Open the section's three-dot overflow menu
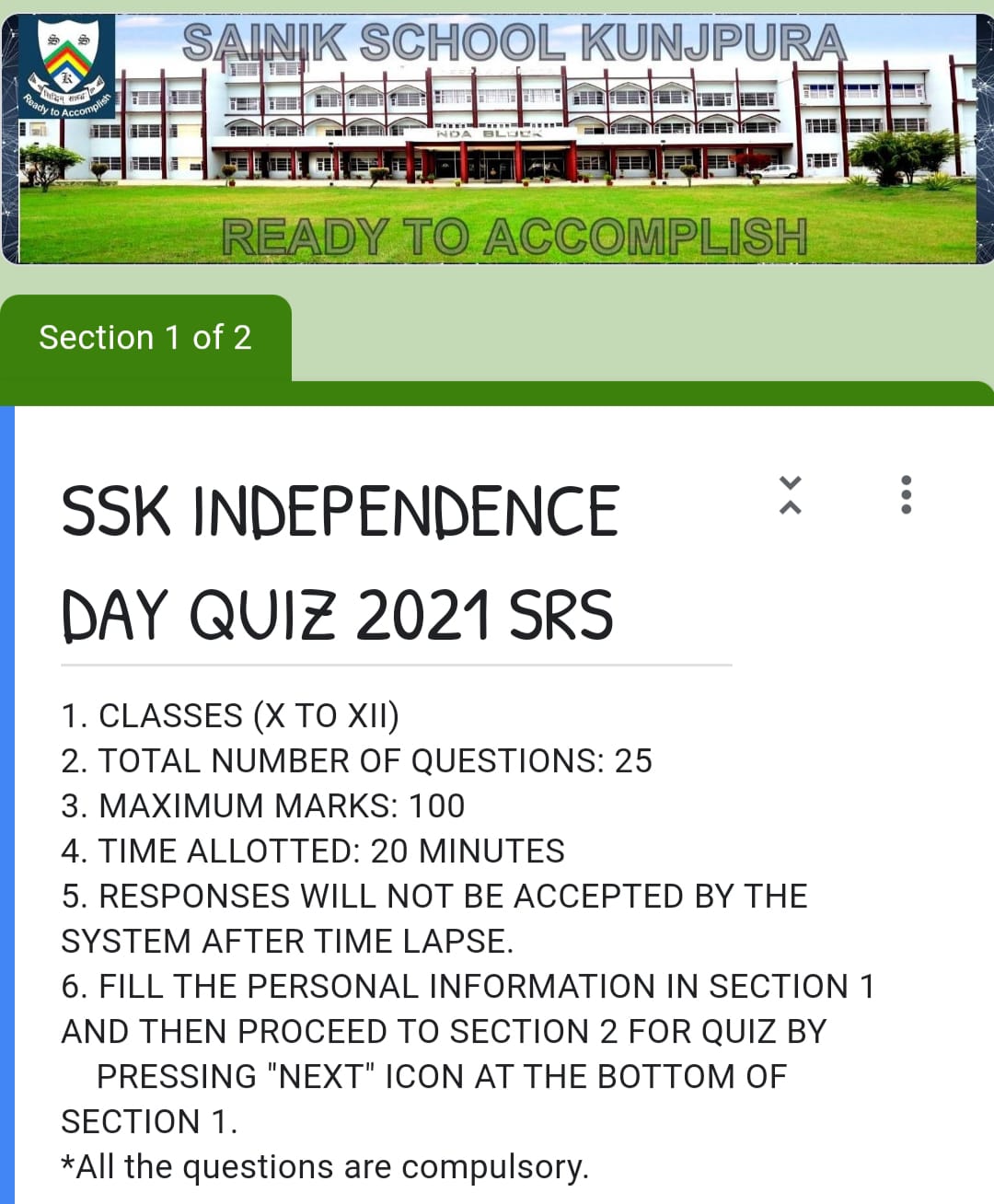Screen dimensions: 994x1204 coord(907,495)
